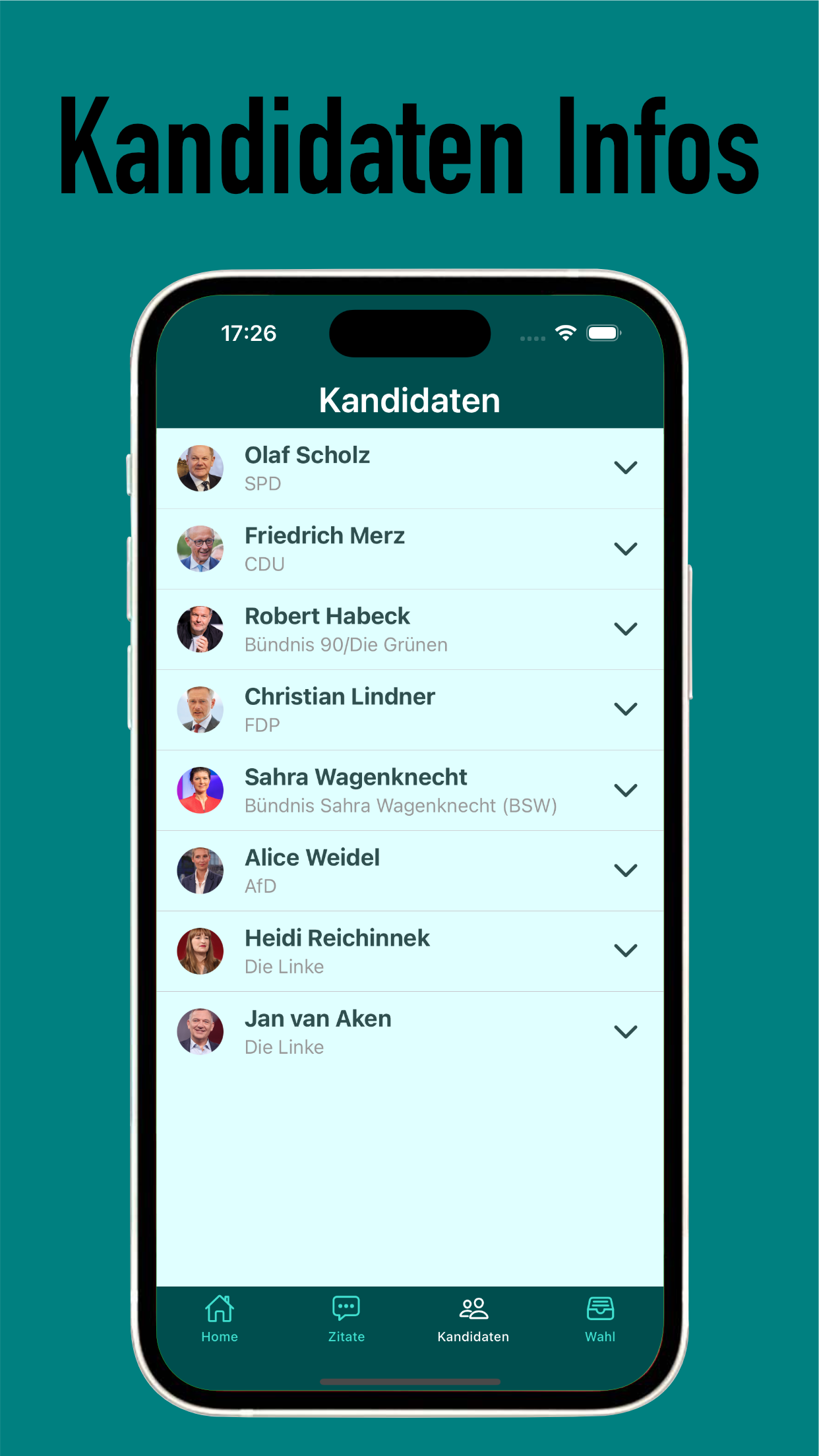This screenshot has height=1456, width=819.
Task: Tap the cellular signal dots
Action: [531, 338]
